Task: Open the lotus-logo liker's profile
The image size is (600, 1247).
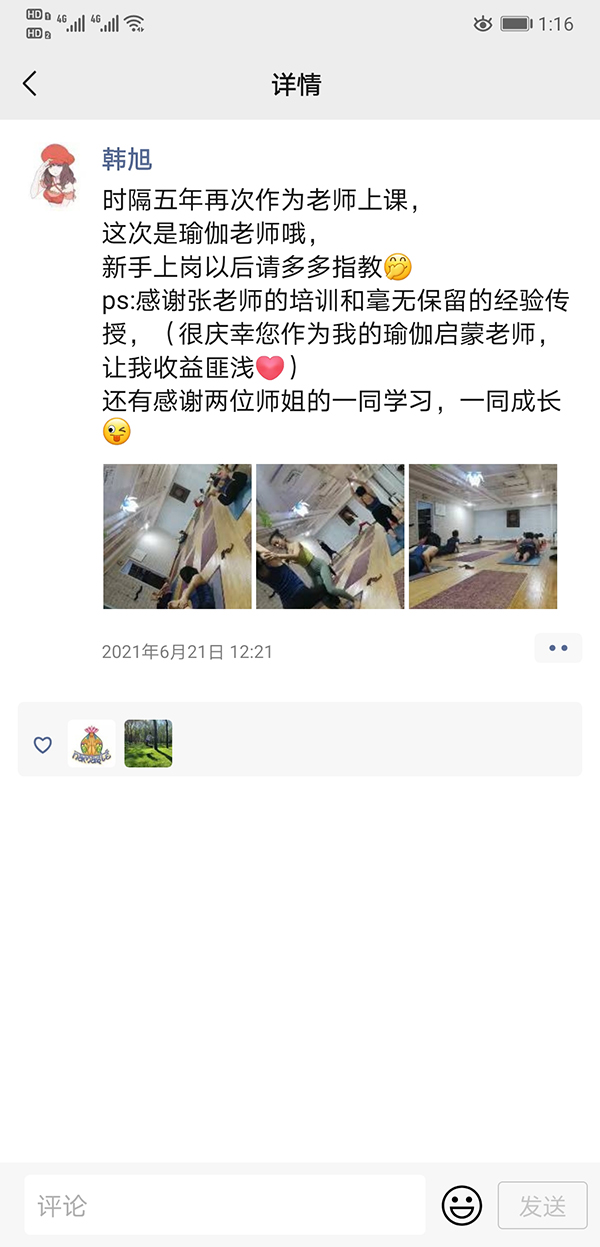Action: coord(92,744)
